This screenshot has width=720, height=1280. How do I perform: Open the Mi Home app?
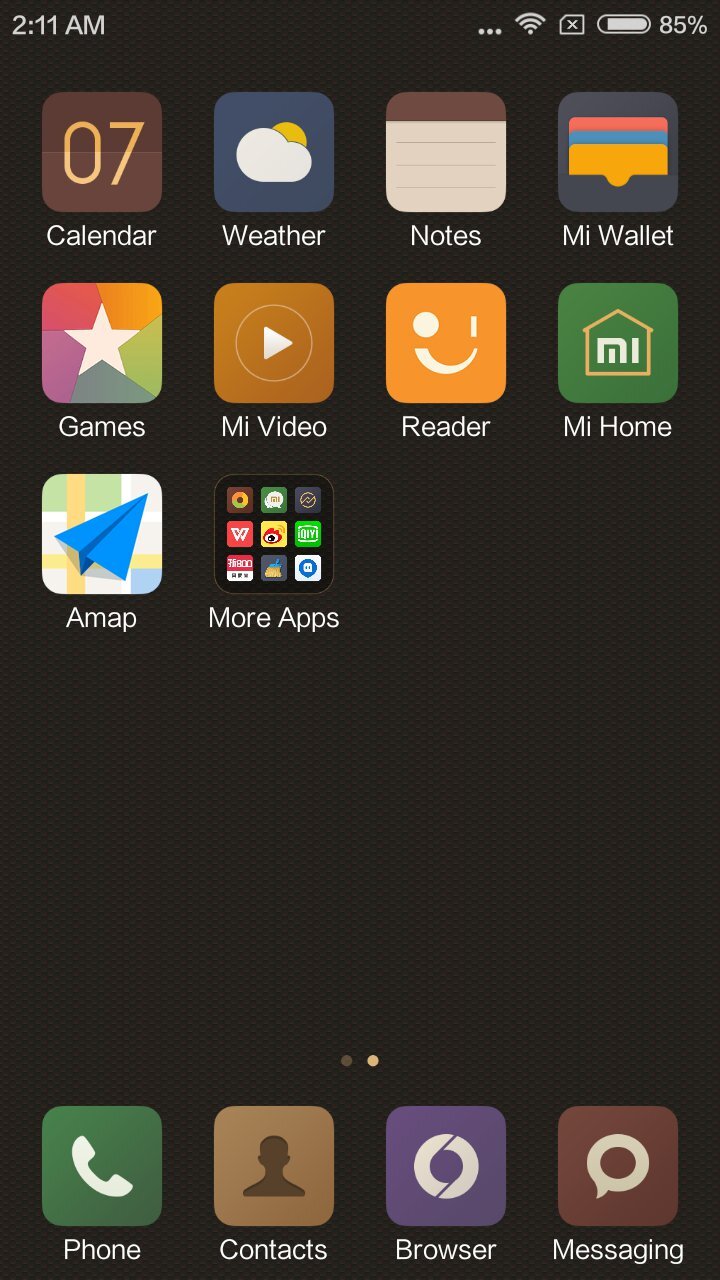coord(618,343)
